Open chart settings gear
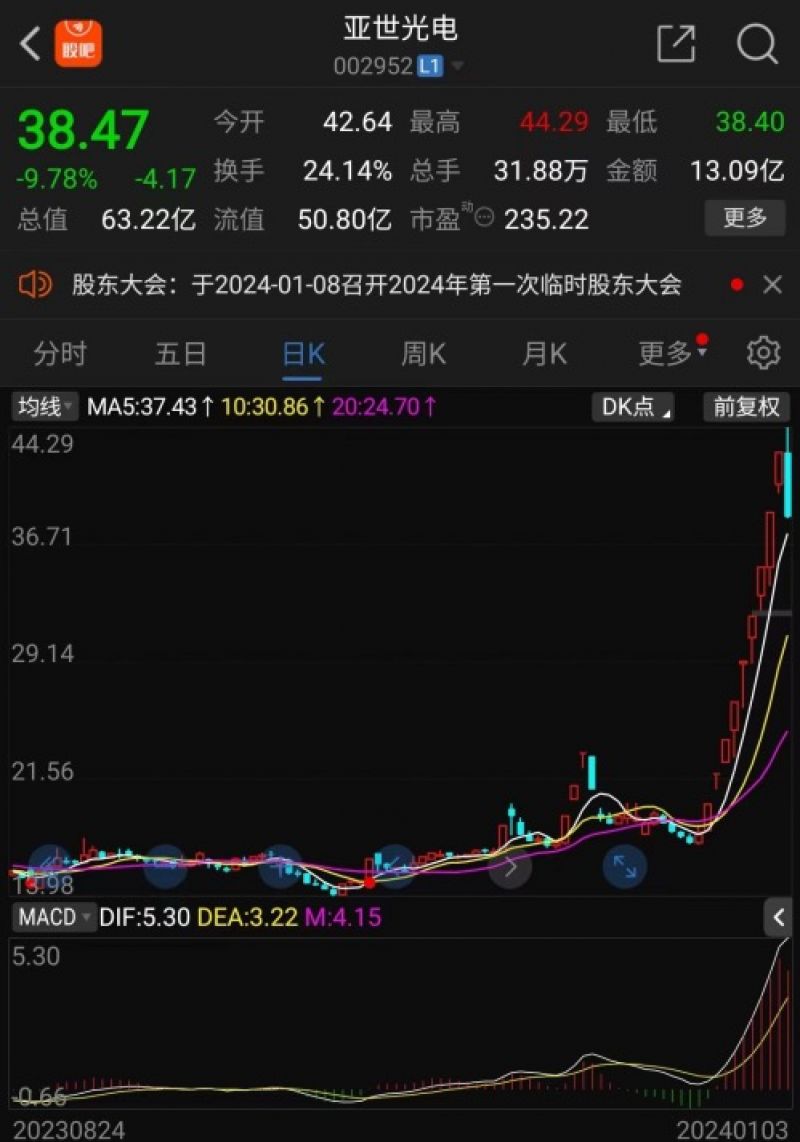 tap(763, 353)
